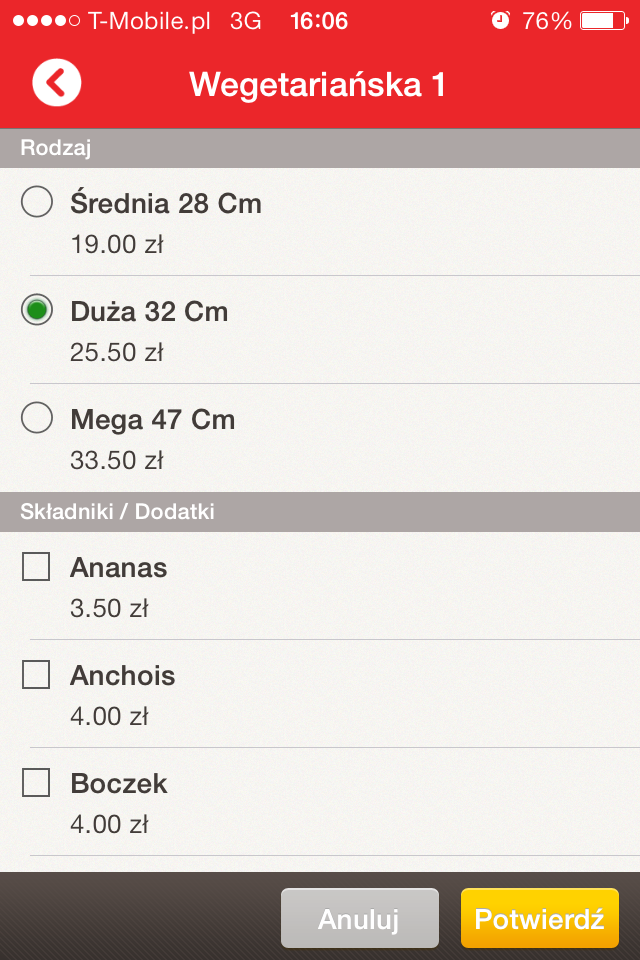Image resolution: width=640 pixels, height=960 pixels.
Task: Pick the Mega 47 Cm size
Action: (x=37, y=418)
